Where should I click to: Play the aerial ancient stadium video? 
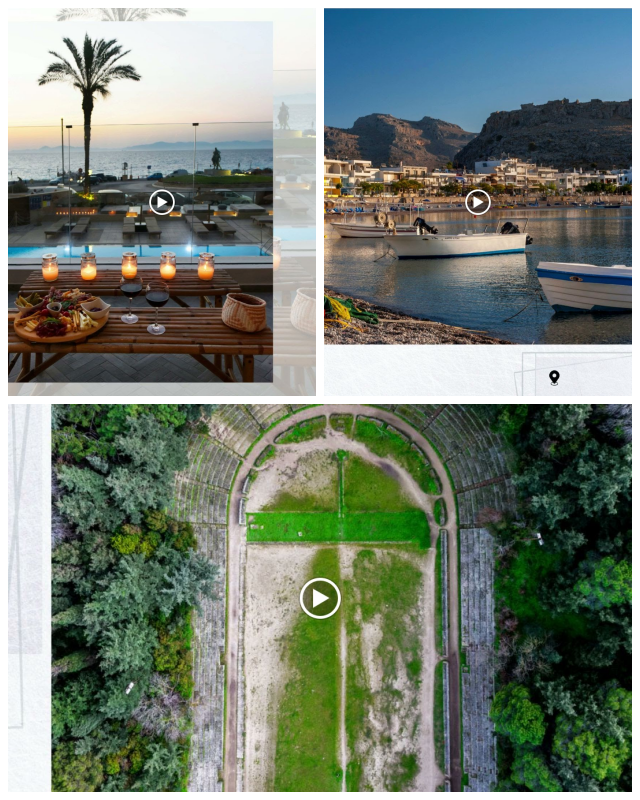pyautogui.click(x=320, y=598)
